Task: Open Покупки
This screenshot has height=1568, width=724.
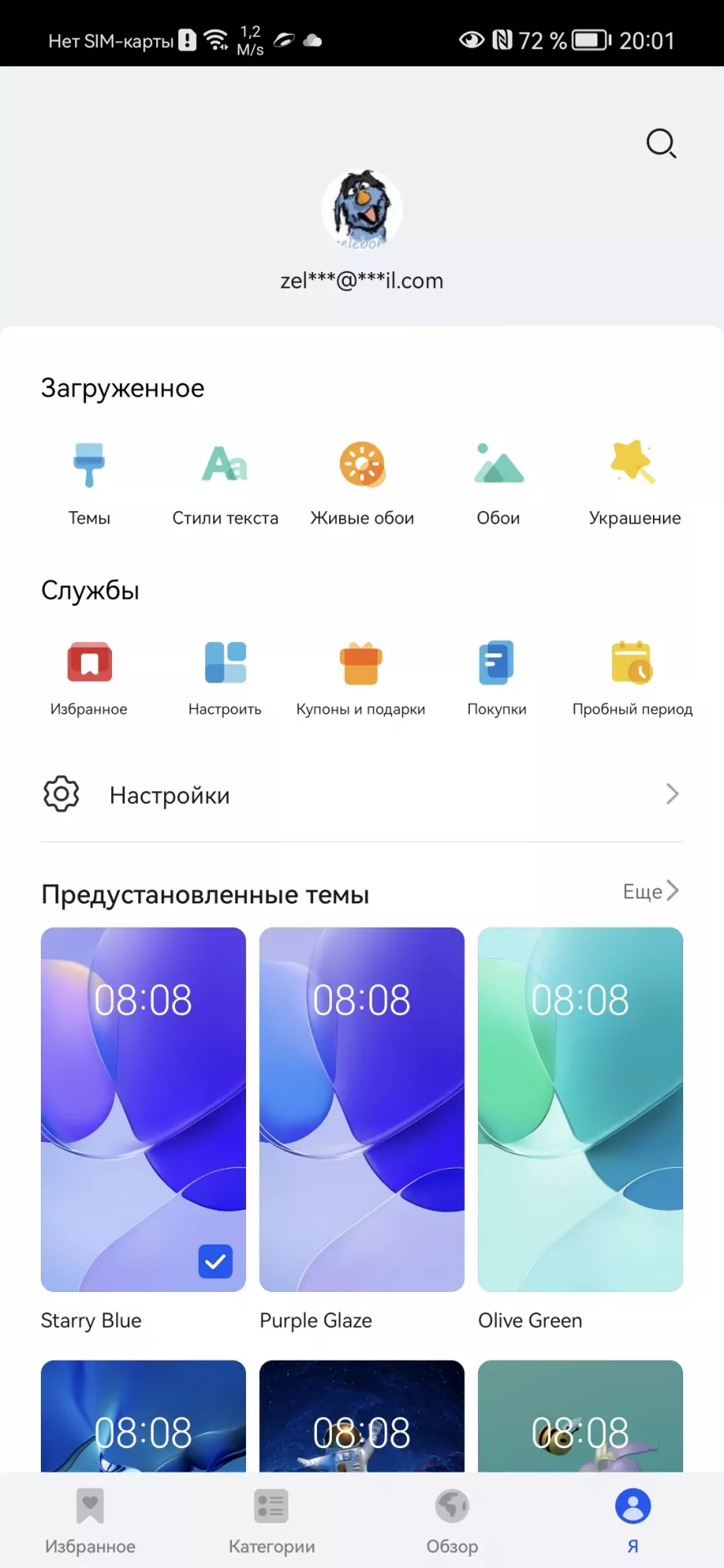Action: tap(497, 678)
